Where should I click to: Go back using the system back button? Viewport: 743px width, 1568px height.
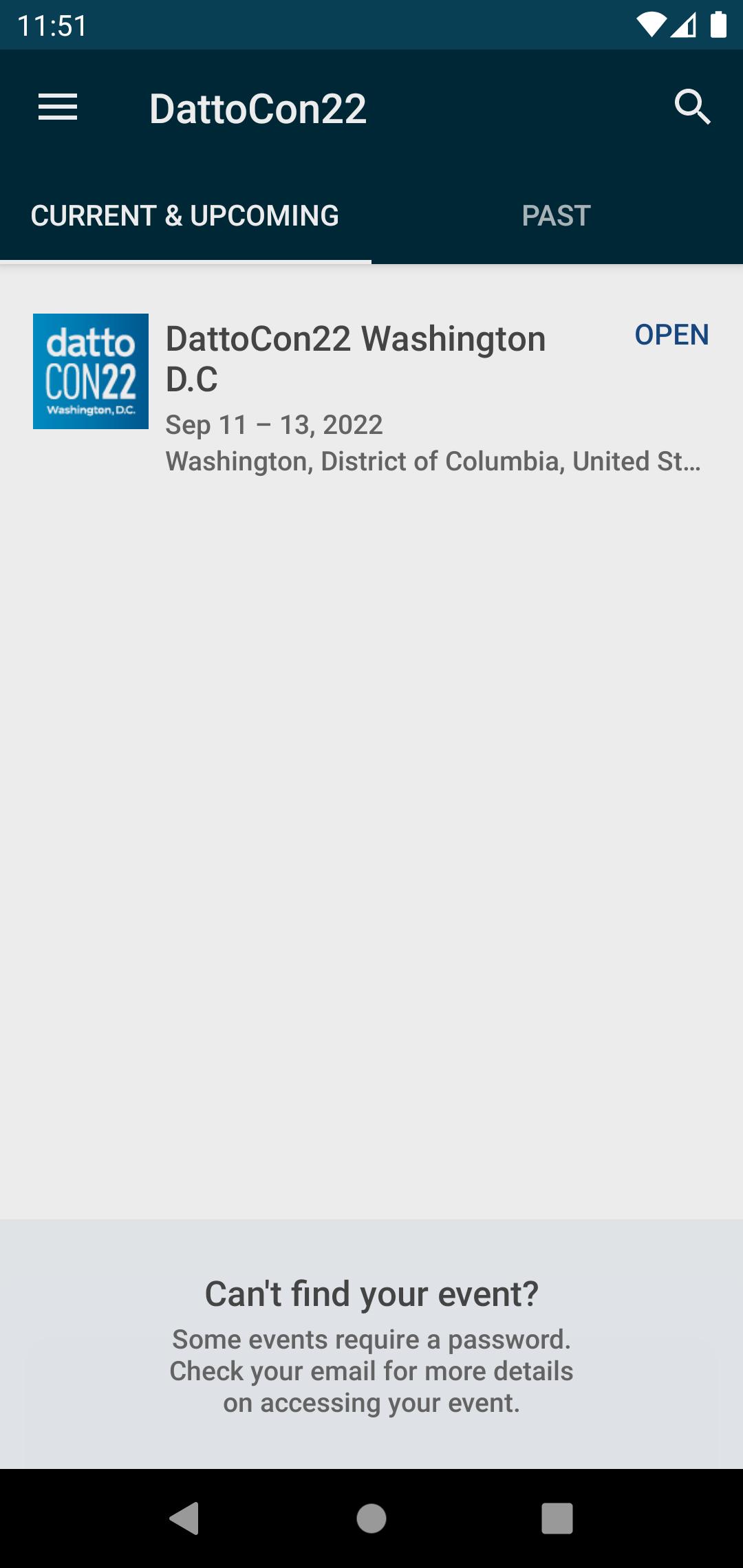click(184, 1518)
